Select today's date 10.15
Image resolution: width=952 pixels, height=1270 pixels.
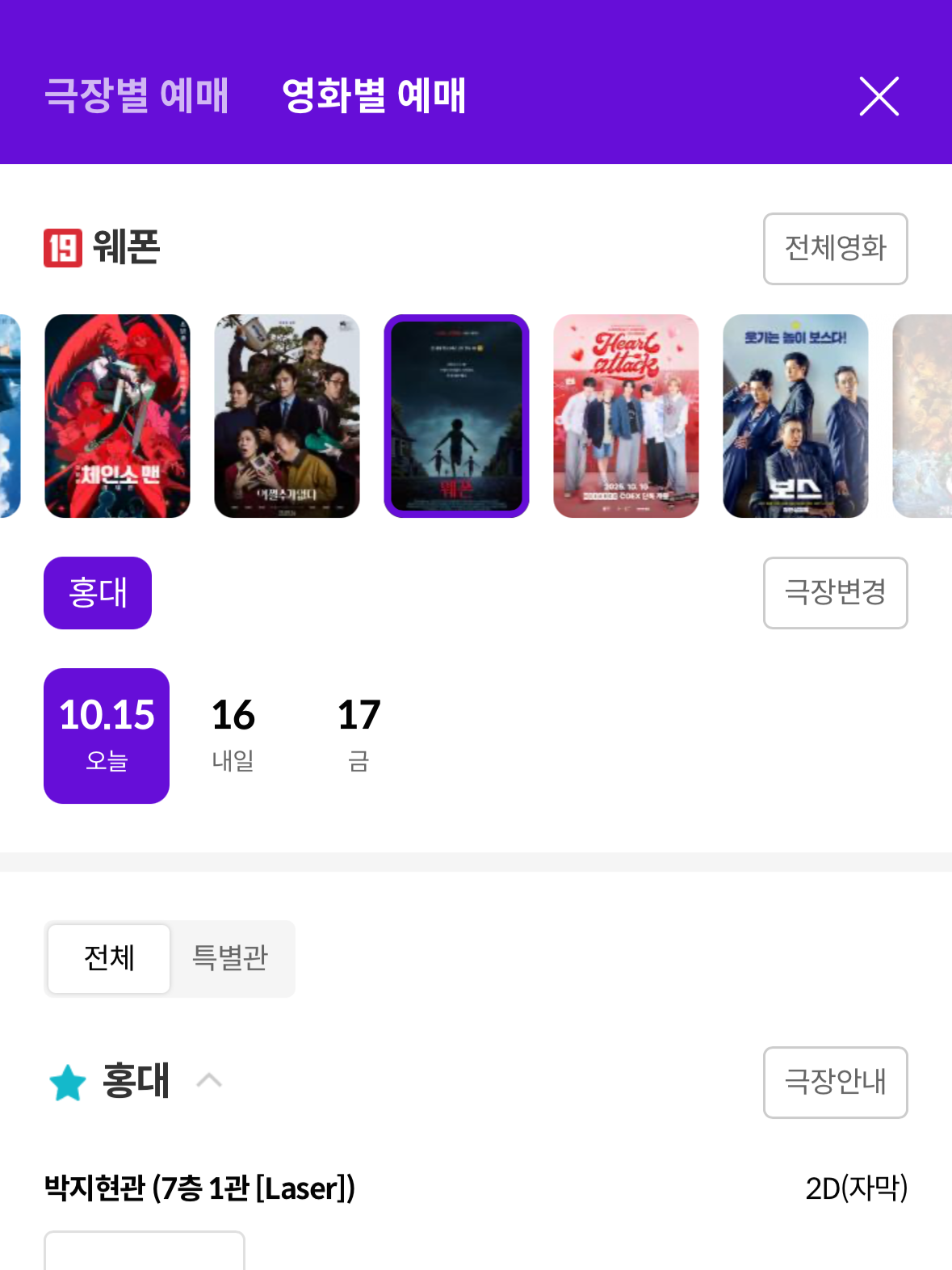[107, 735]
